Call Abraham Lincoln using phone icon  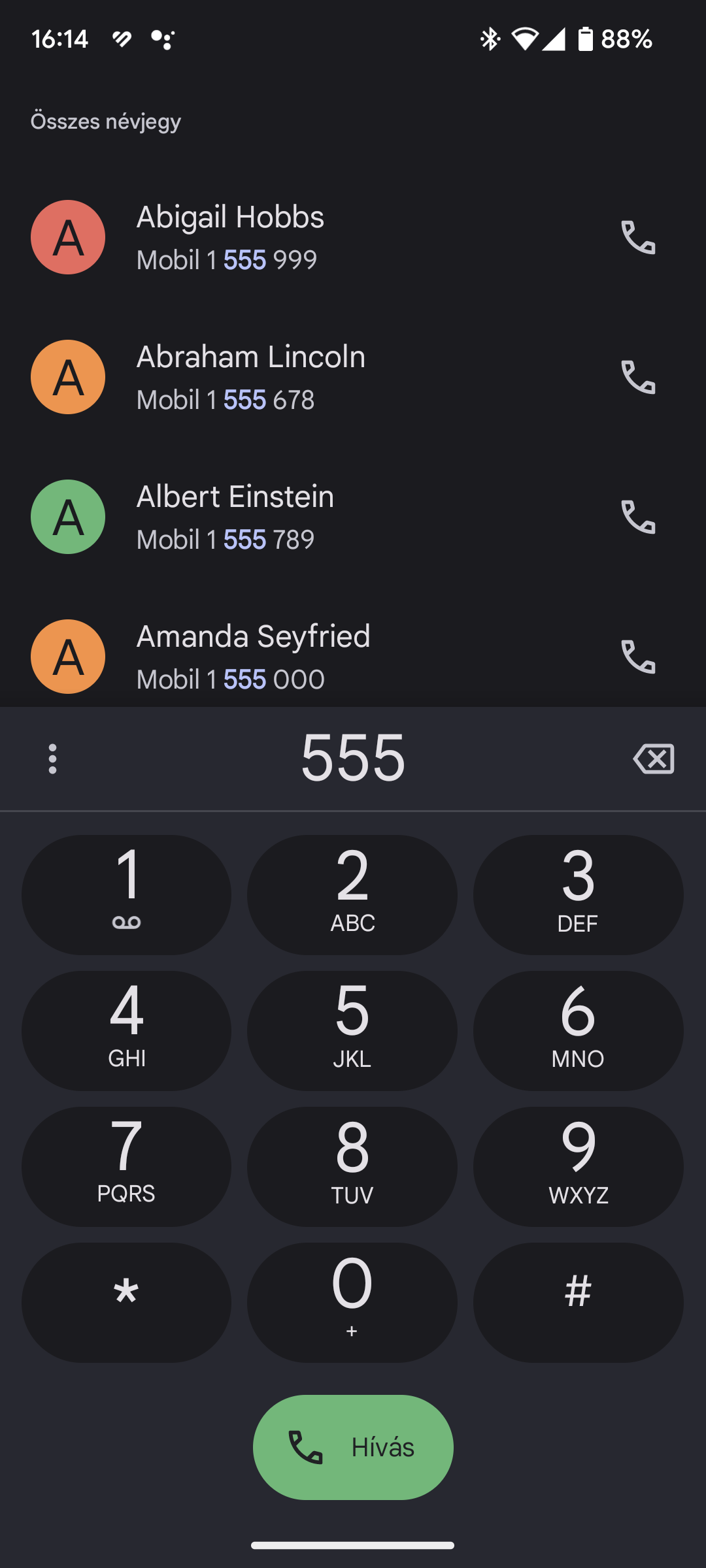(x=638, y=377)
